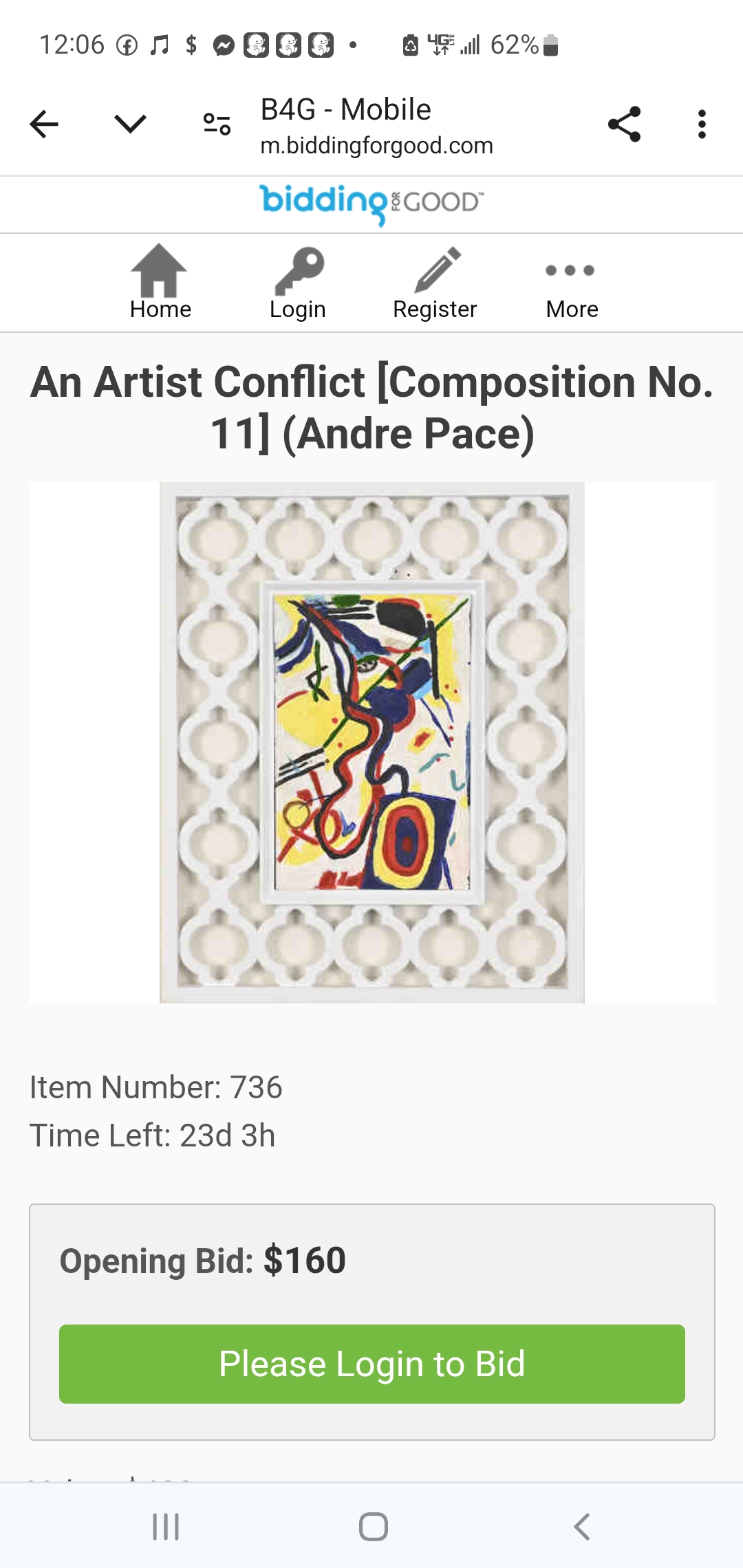Go back using the browser arrow
This screenshot has height=1568, width=743.
click(x=45, y=124)
